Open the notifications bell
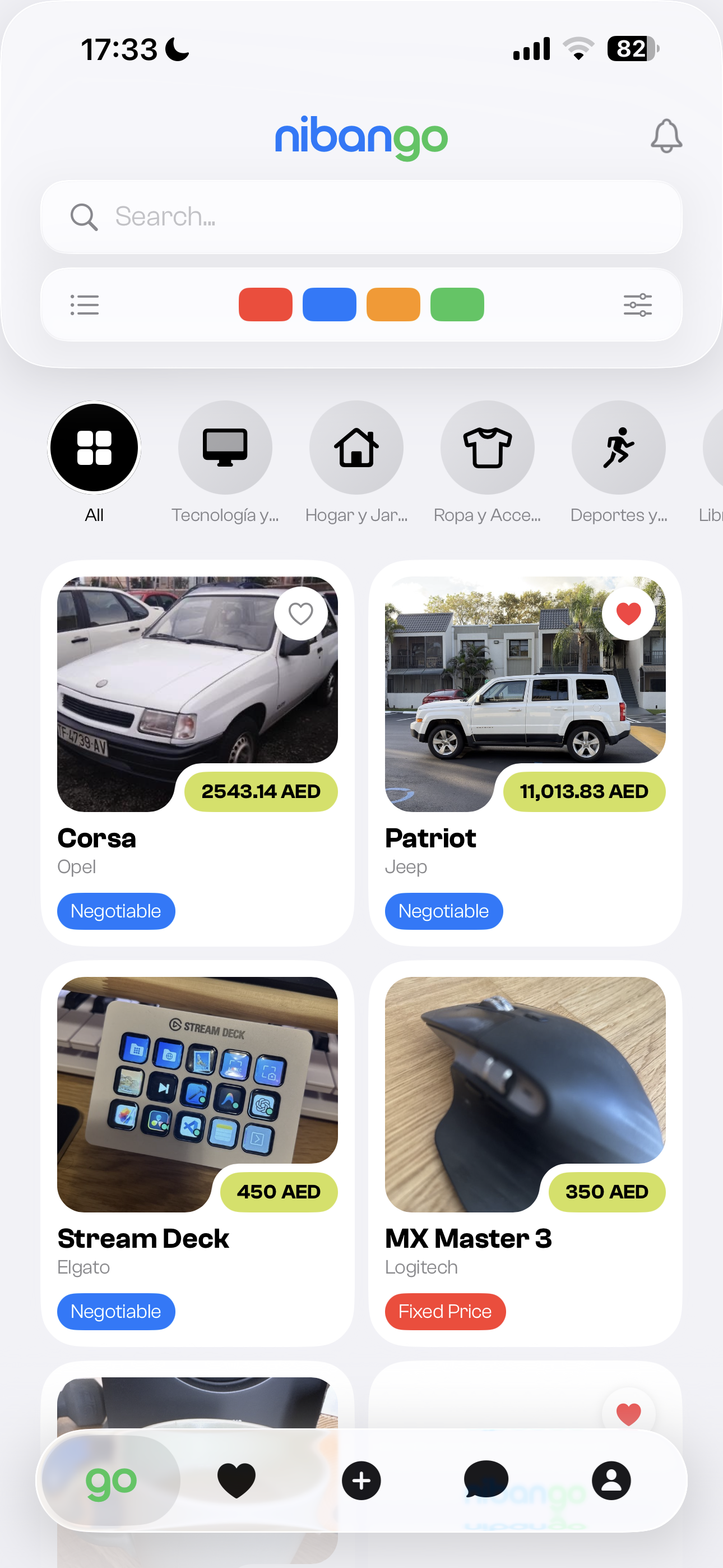The height and width of the screenshot is (1568, 723). pos(667,136)
